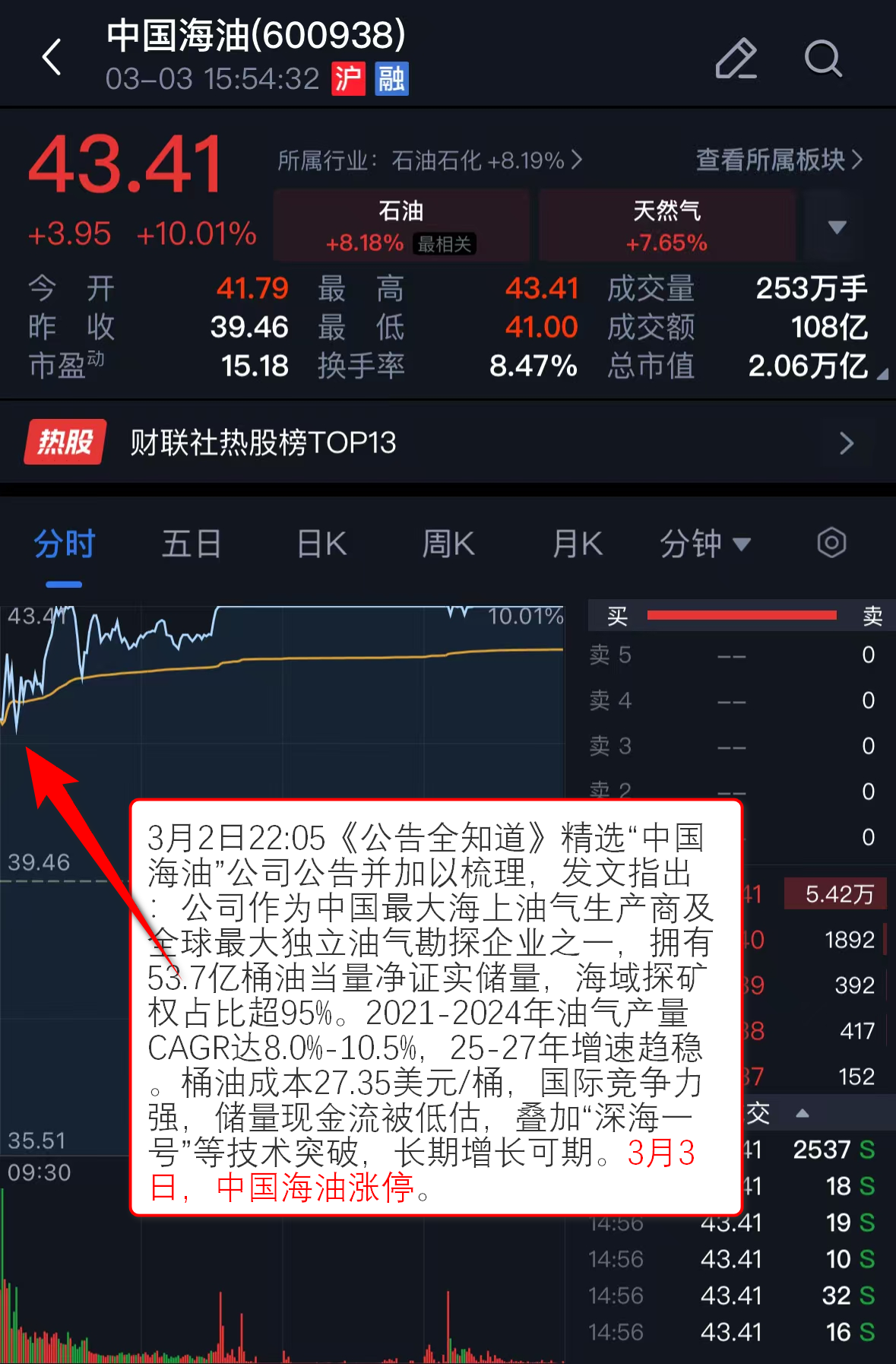Viewport: 896px width, 1364px height.
Task: Switch to the 分时 chart tab
Action: (x=64, y=544)
